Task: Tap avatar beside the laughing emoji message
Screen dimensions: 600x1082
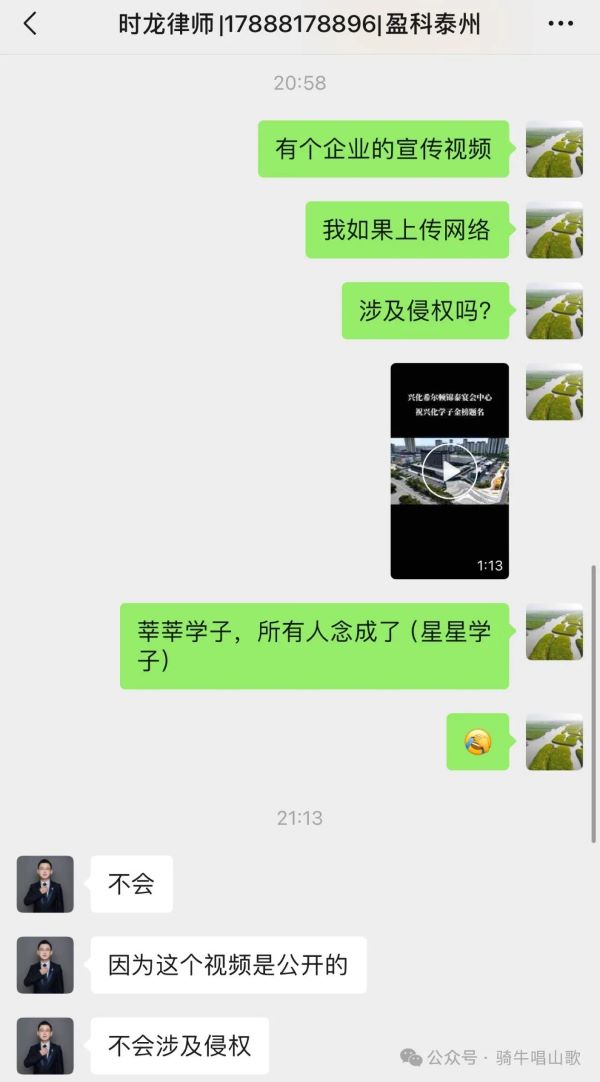Action: pyautogui.click(x=554, y=742)
